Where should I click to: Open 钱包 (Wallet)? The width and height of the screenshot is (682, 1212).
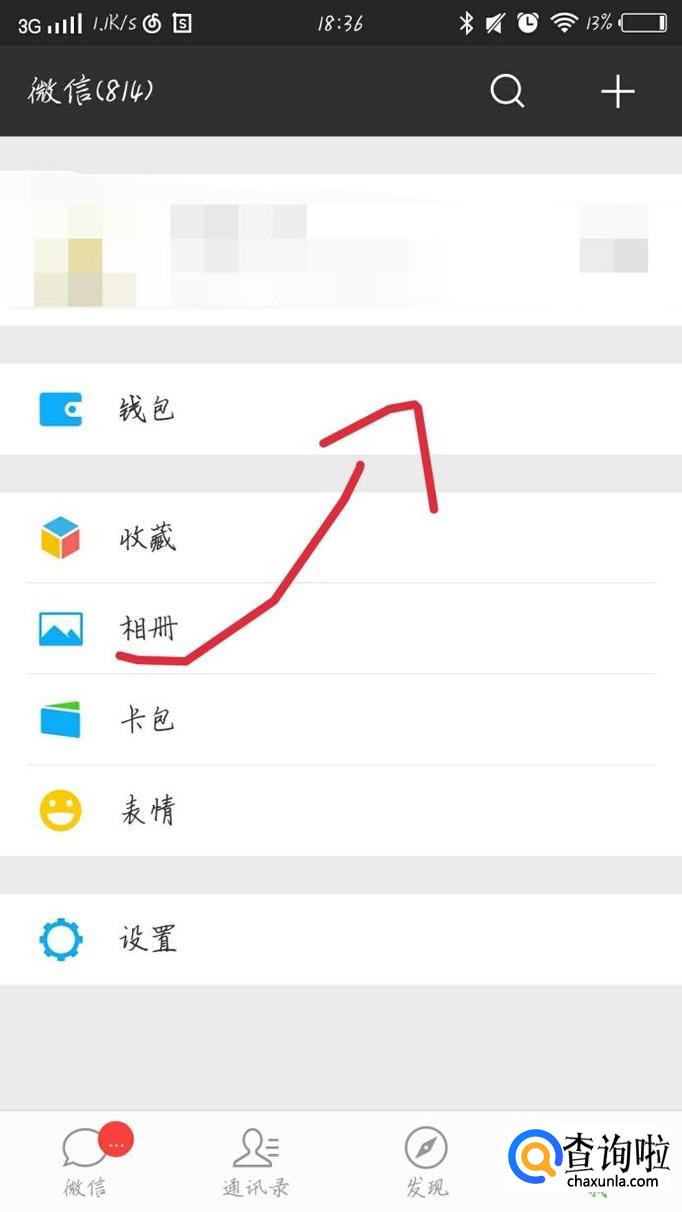[341, 409]
